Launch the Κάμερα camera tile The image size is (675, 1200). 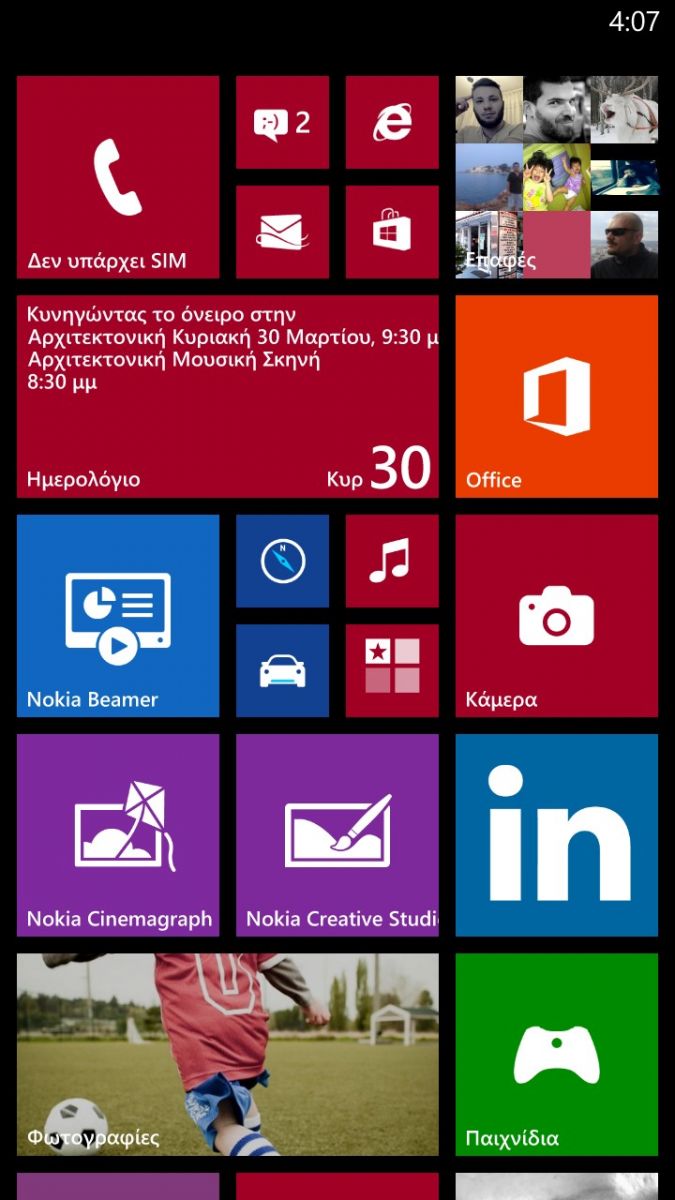(x=557, y=616)
